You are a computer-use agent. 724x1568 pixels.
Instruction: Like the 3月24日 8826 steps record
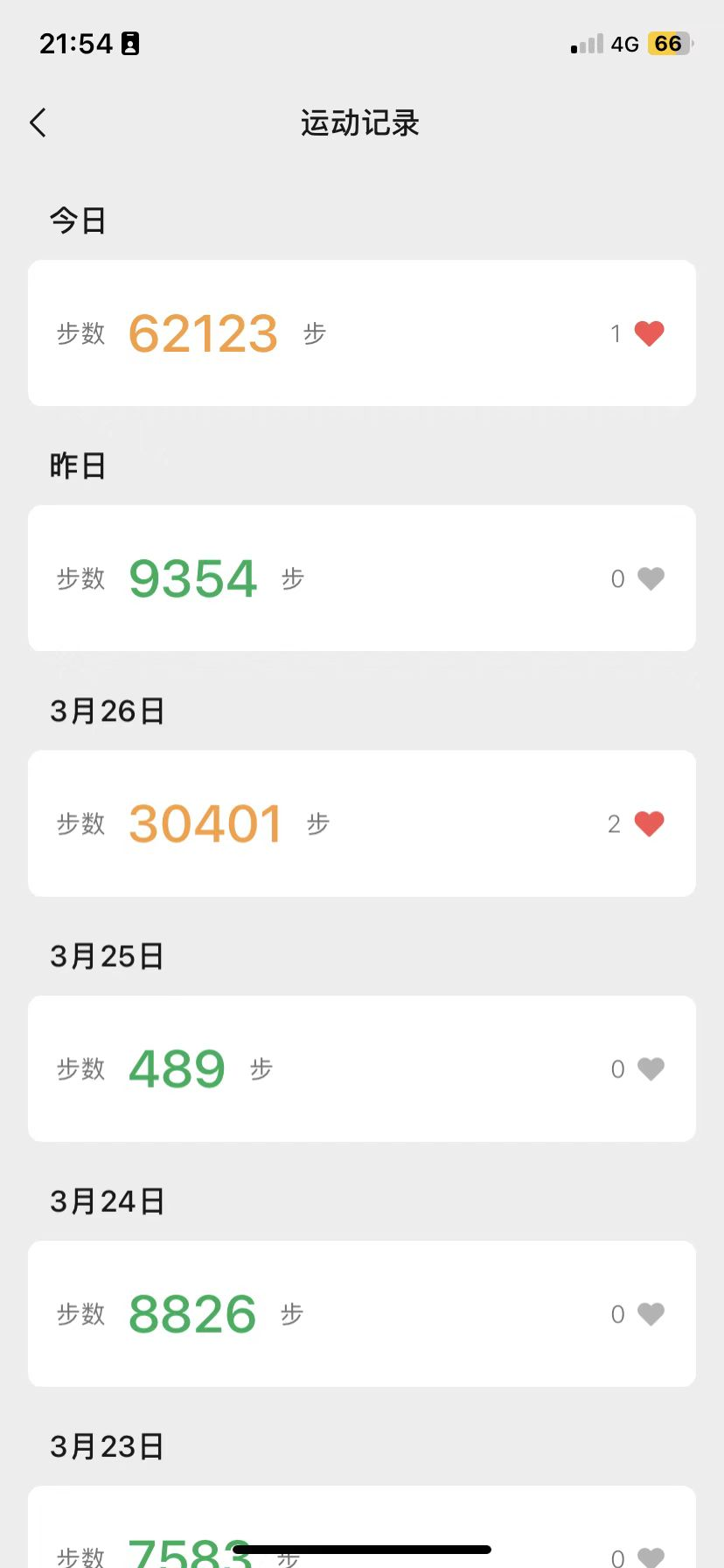point(651,1313)
